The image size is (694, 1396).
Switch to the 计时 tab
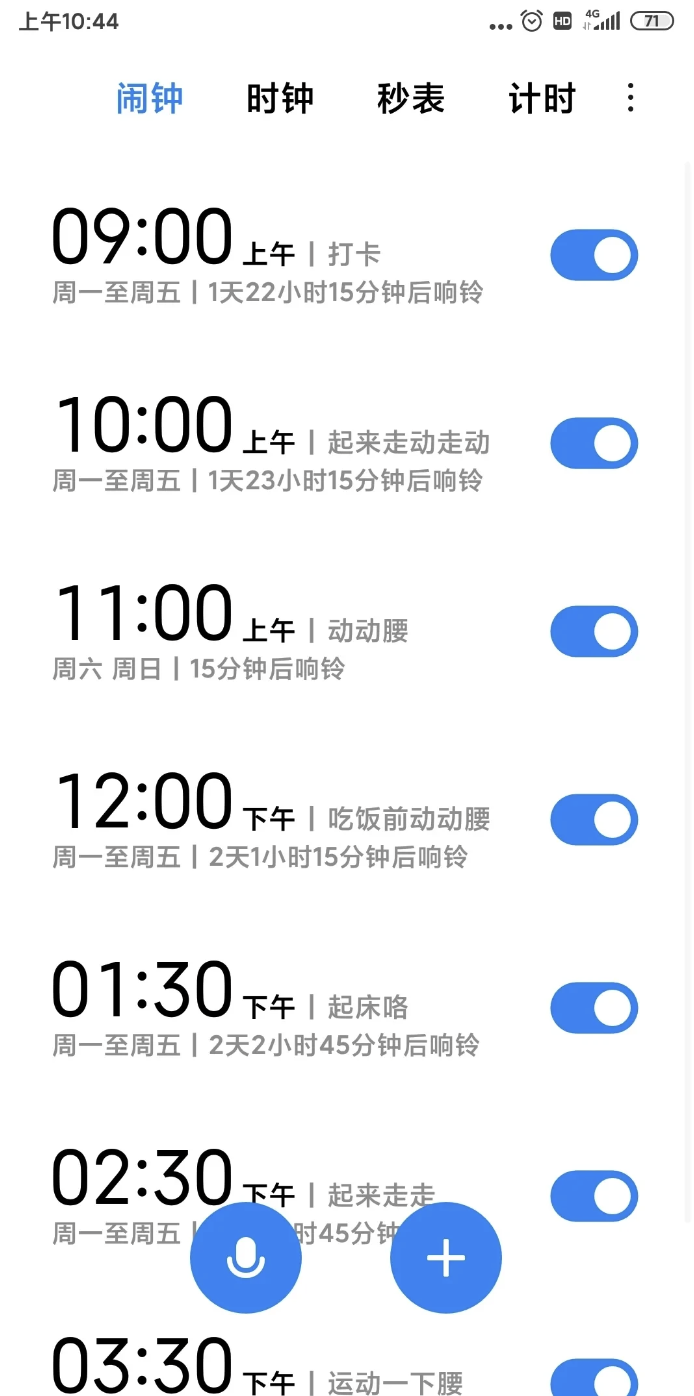click(542, 99)
